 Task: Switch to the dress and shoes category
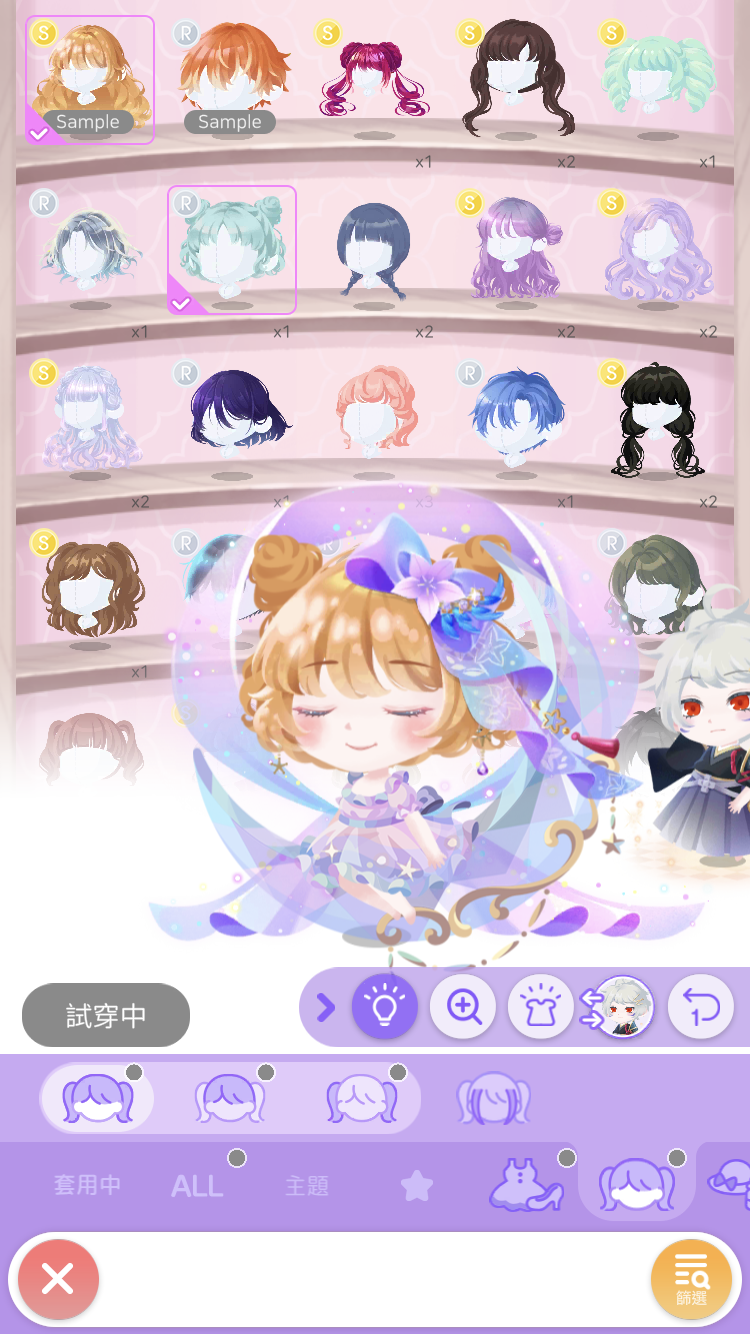click(525, 1187)
